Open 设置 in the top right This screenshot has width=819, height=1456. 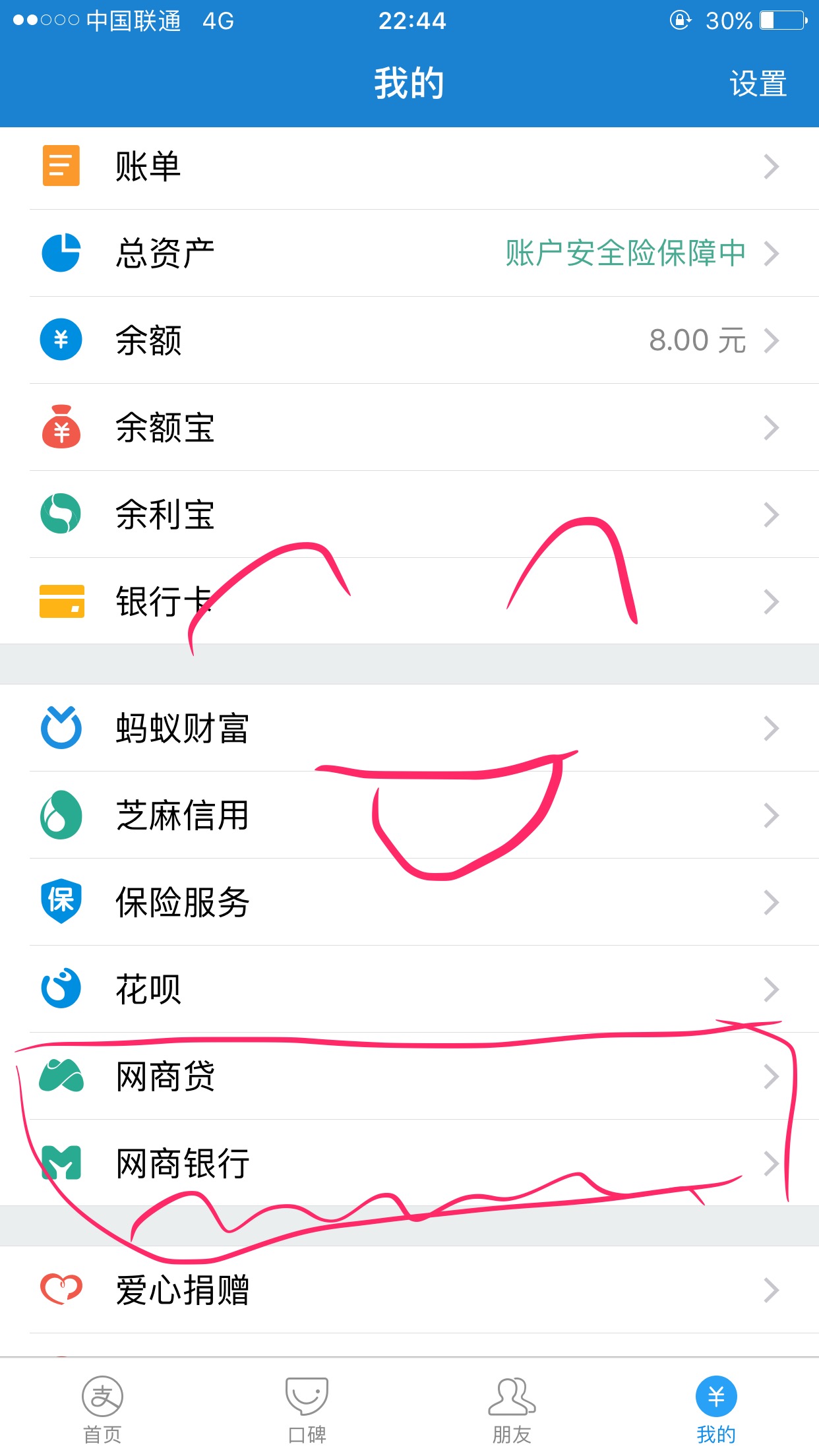[x=757, y=84]
